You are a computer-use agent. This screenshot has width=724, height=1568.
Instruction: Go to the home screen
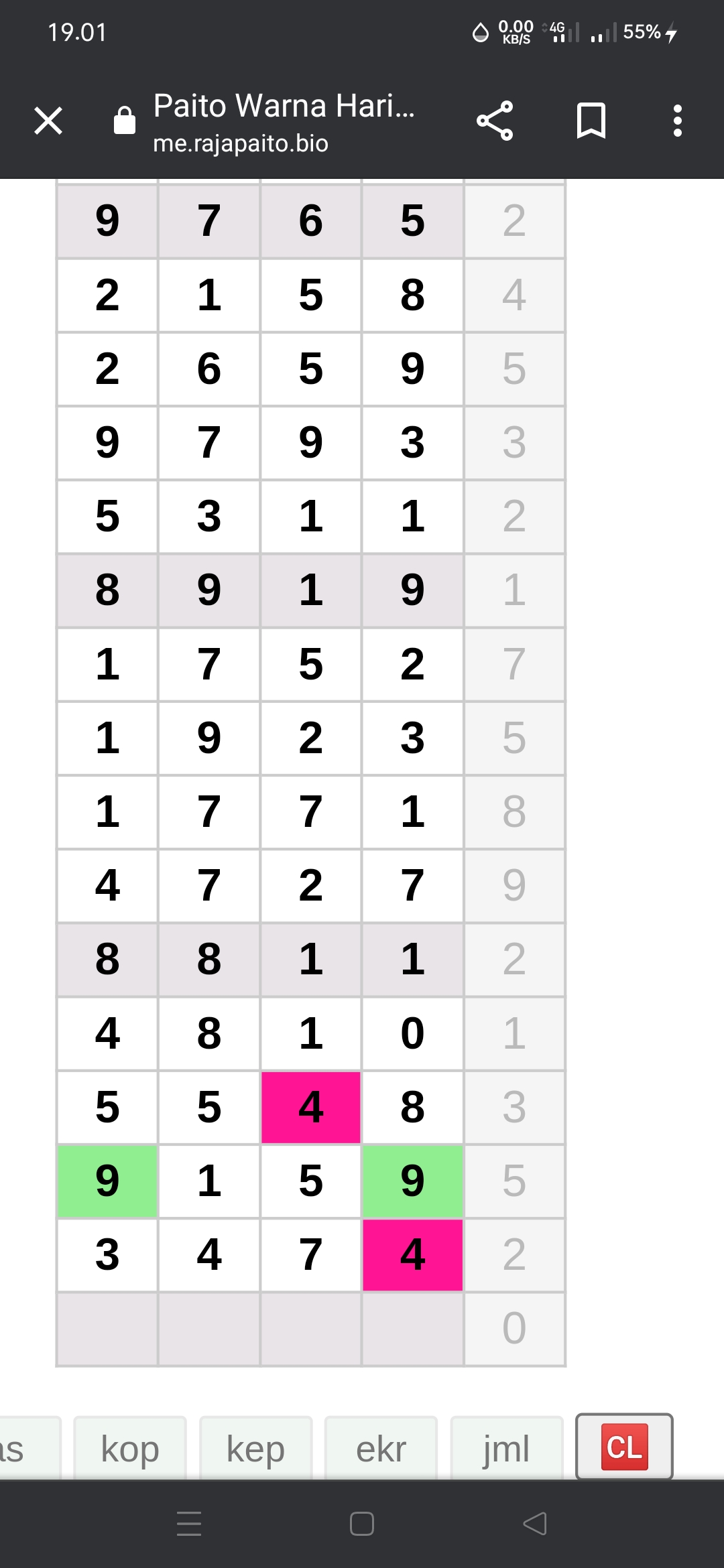click(x=362, y=1524)
